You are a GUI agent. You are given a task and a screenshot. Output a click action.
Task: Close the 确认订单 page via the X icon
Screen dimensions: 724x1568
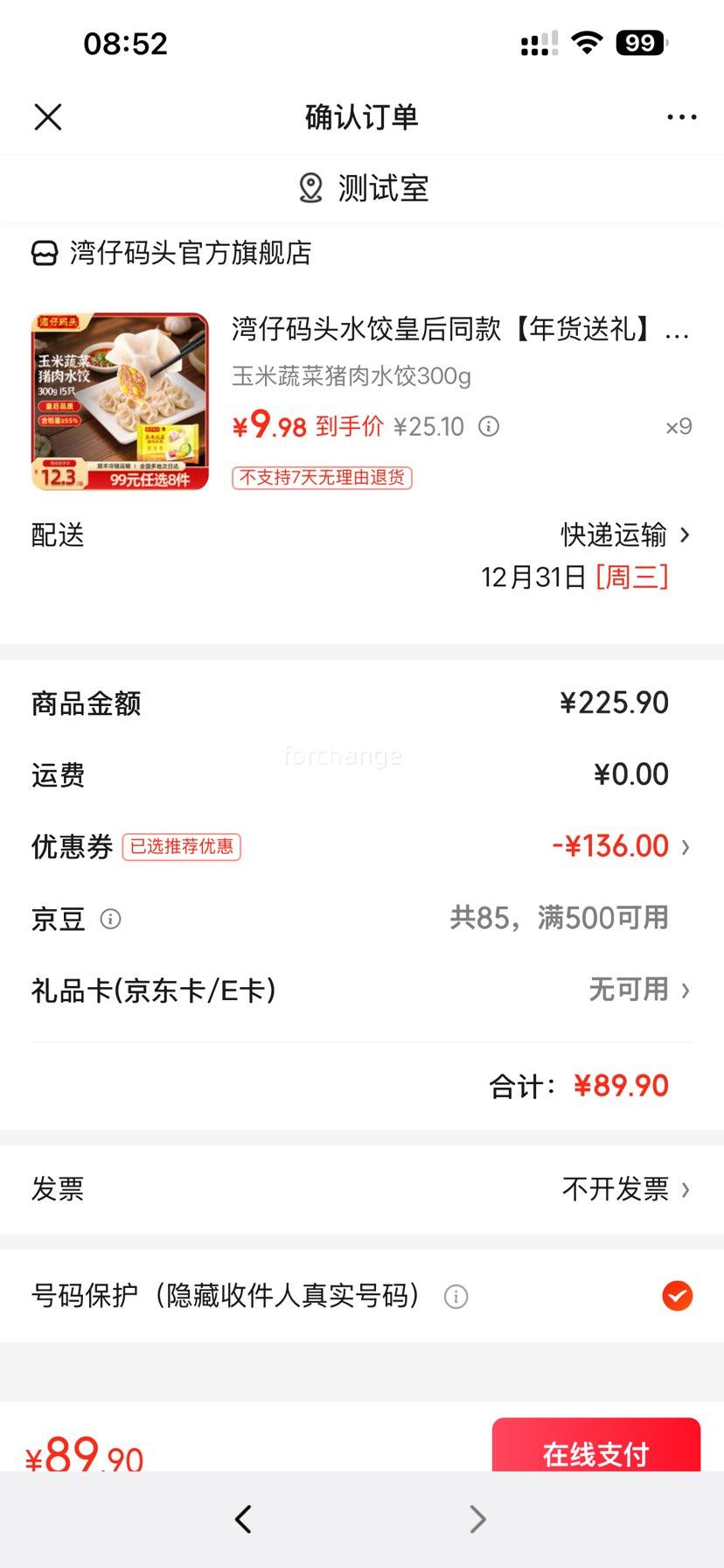tap(48, 115)
